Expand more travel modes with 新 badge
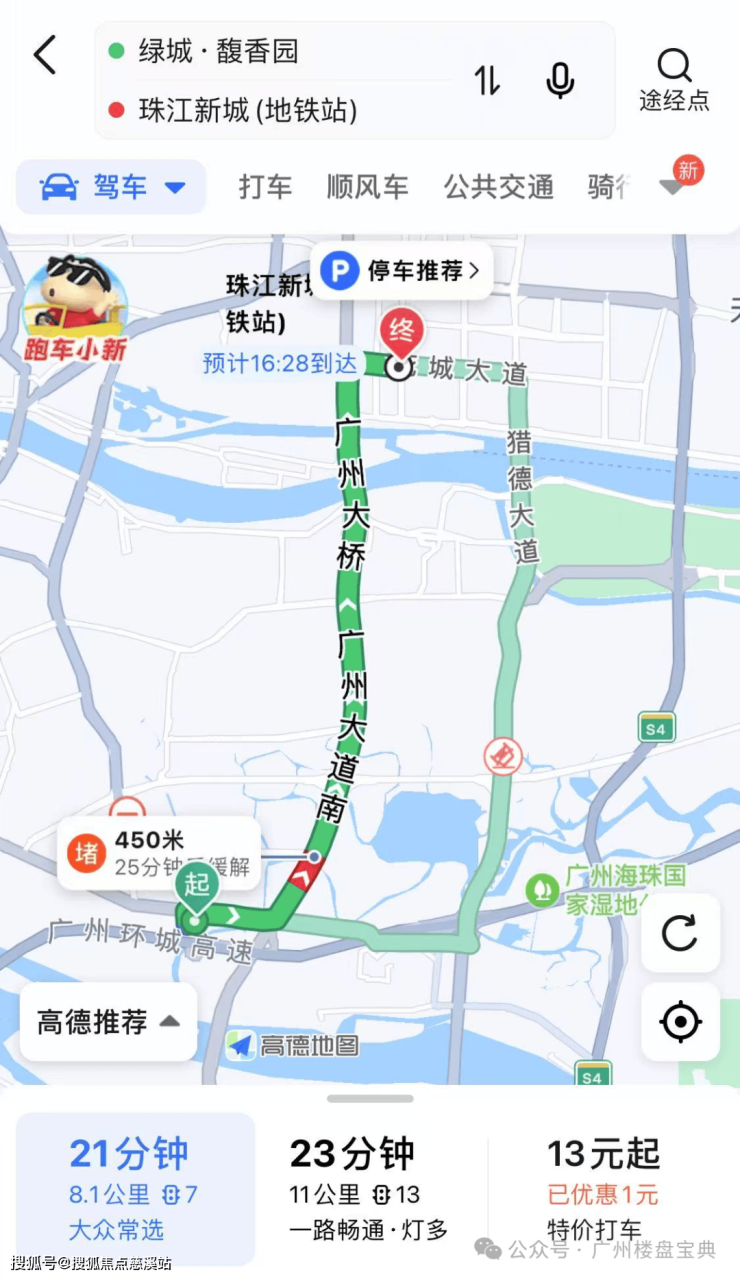Image resolution: width=740 pixels, height=1279 pixels. [677, 183]
